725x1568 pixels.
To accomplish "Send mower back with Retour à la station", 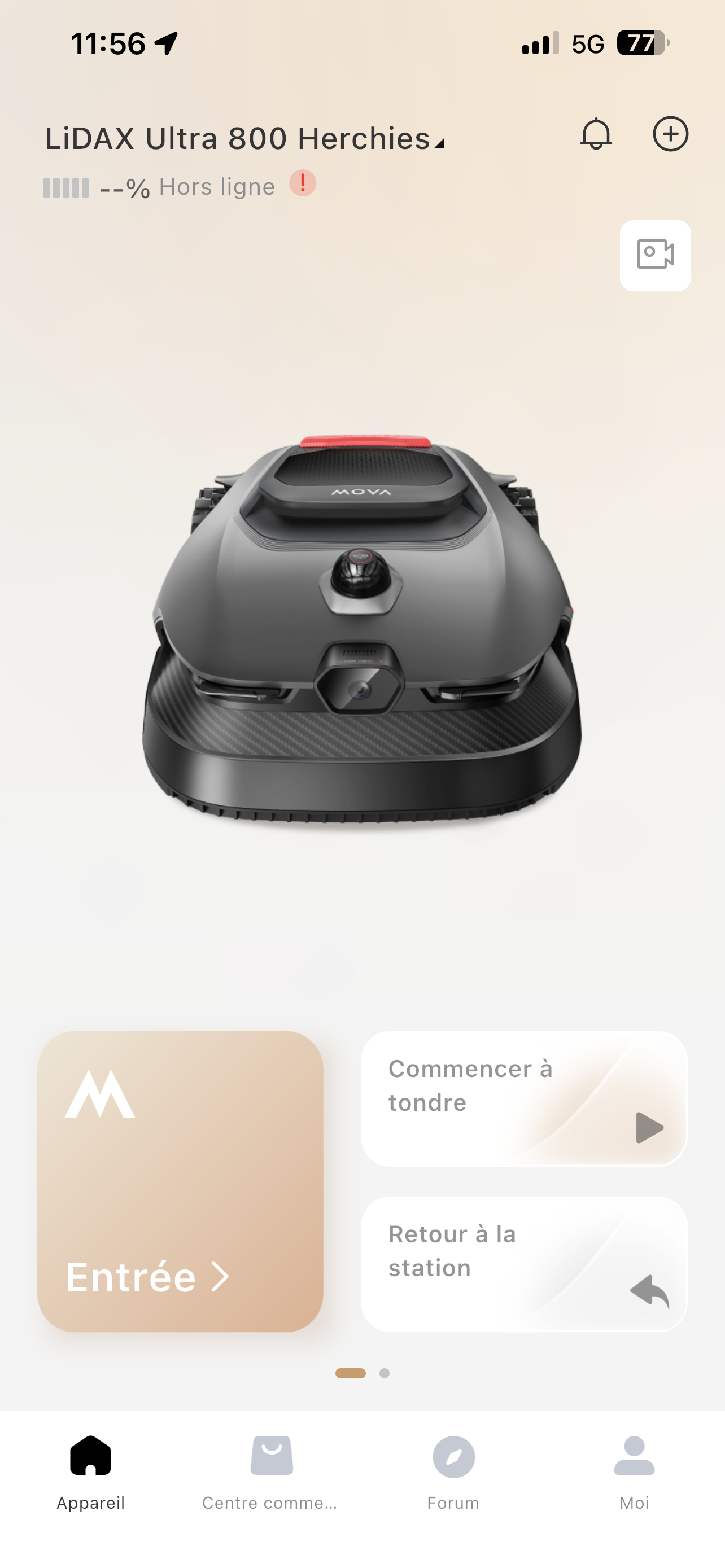I will (524, 1264).
